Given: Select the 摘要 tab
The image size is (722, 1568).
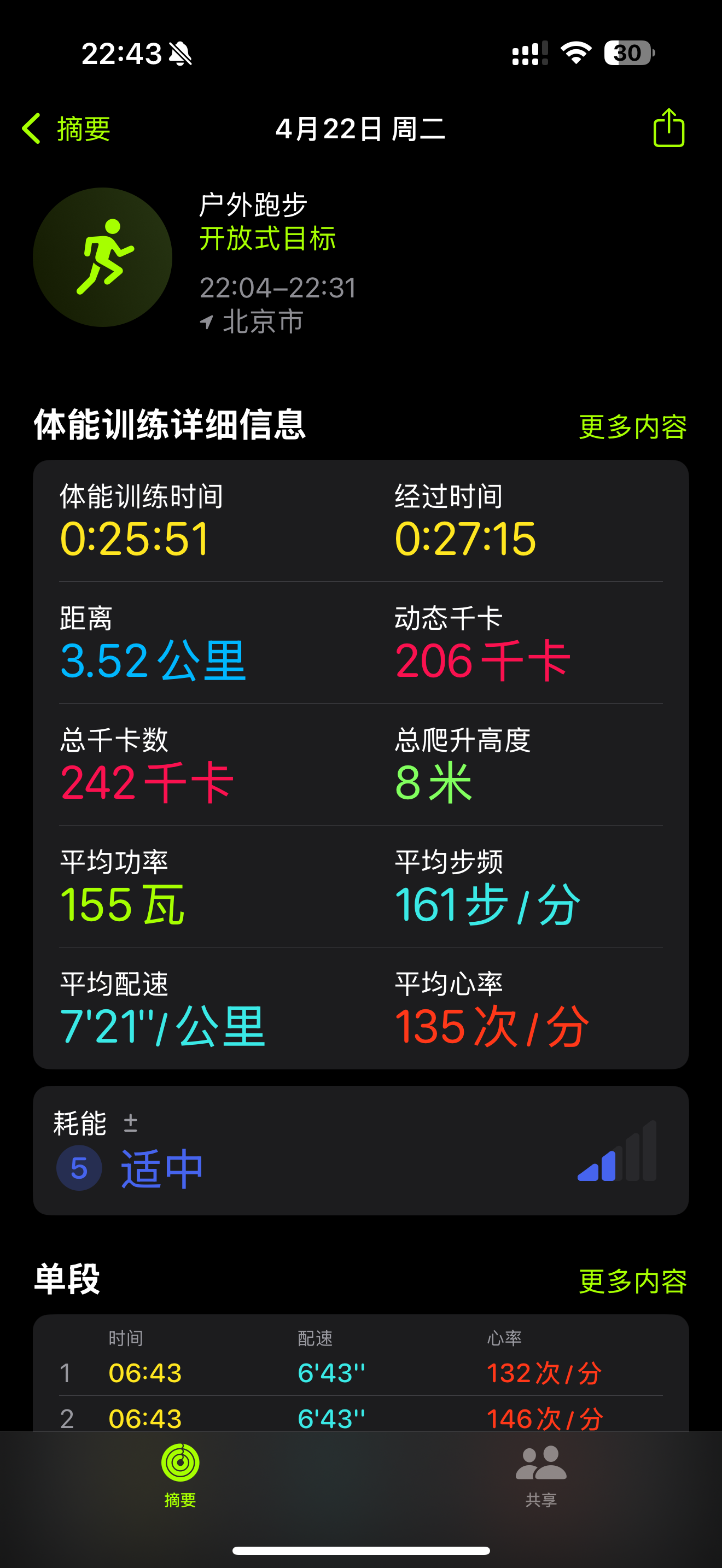Looking at the screenshot, I should (x=180, y=1476).
